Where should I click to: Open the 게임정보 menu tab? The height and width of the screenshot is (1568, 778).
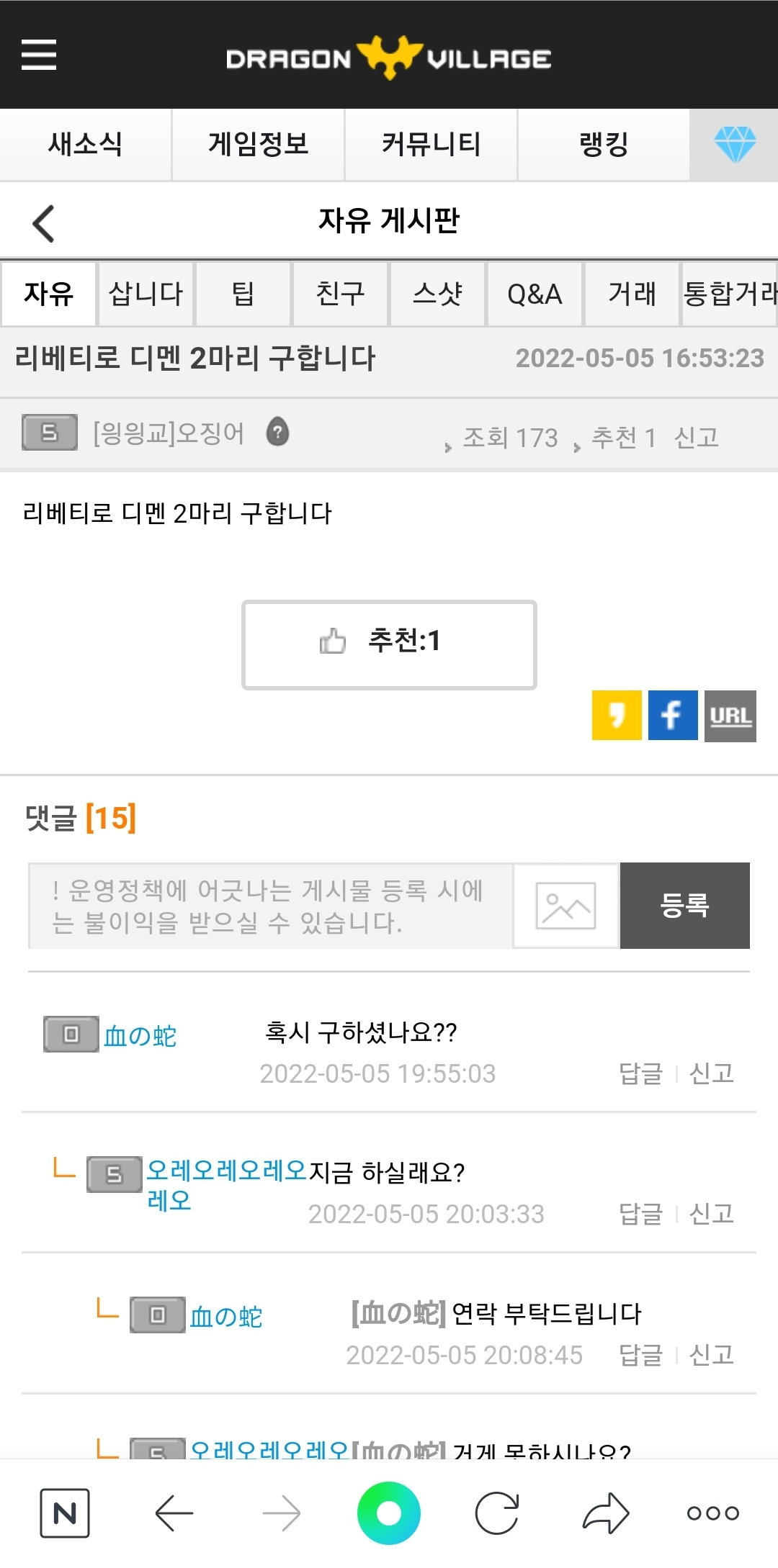click(x=258, y=144)
